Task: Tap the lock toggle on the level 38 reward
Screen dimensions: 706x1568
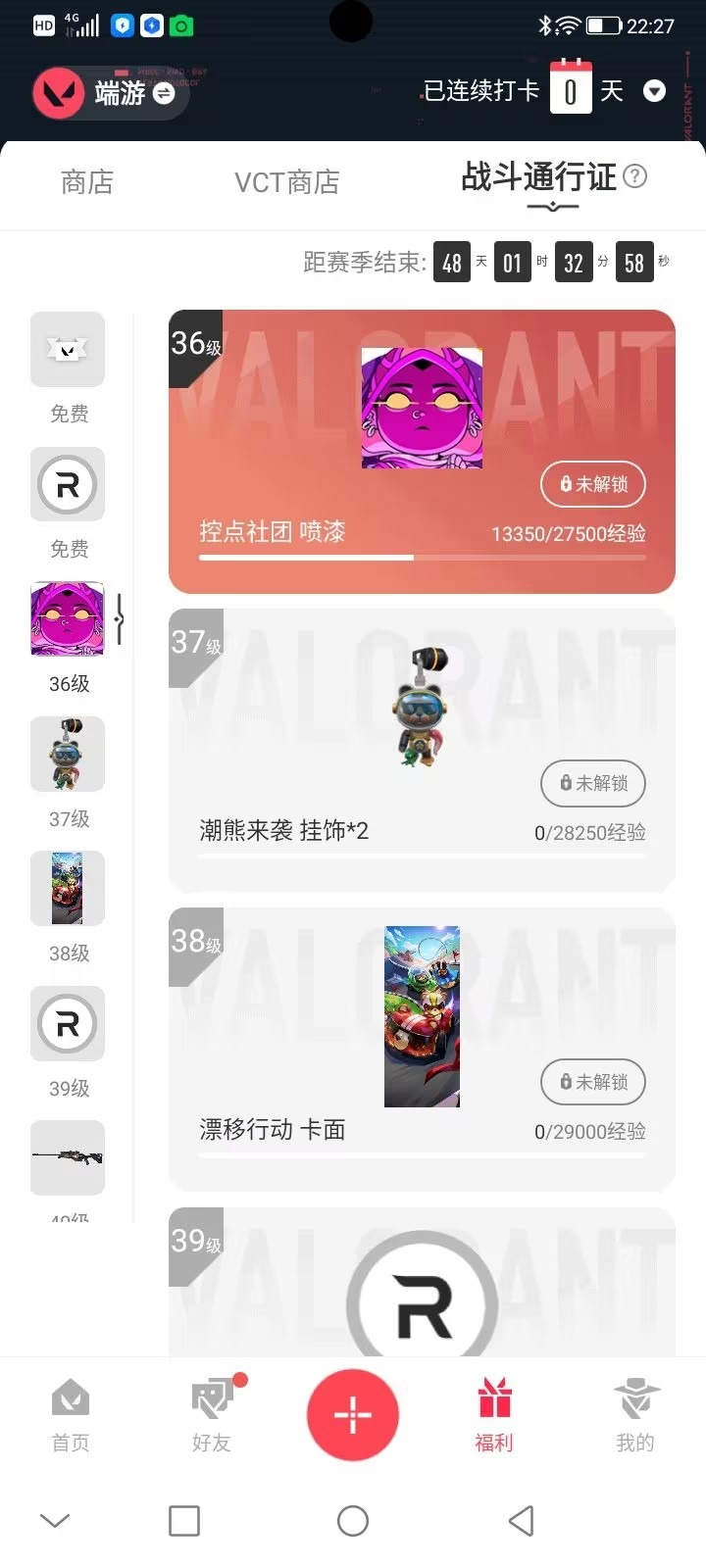Action: click(x=592, y=1082)
